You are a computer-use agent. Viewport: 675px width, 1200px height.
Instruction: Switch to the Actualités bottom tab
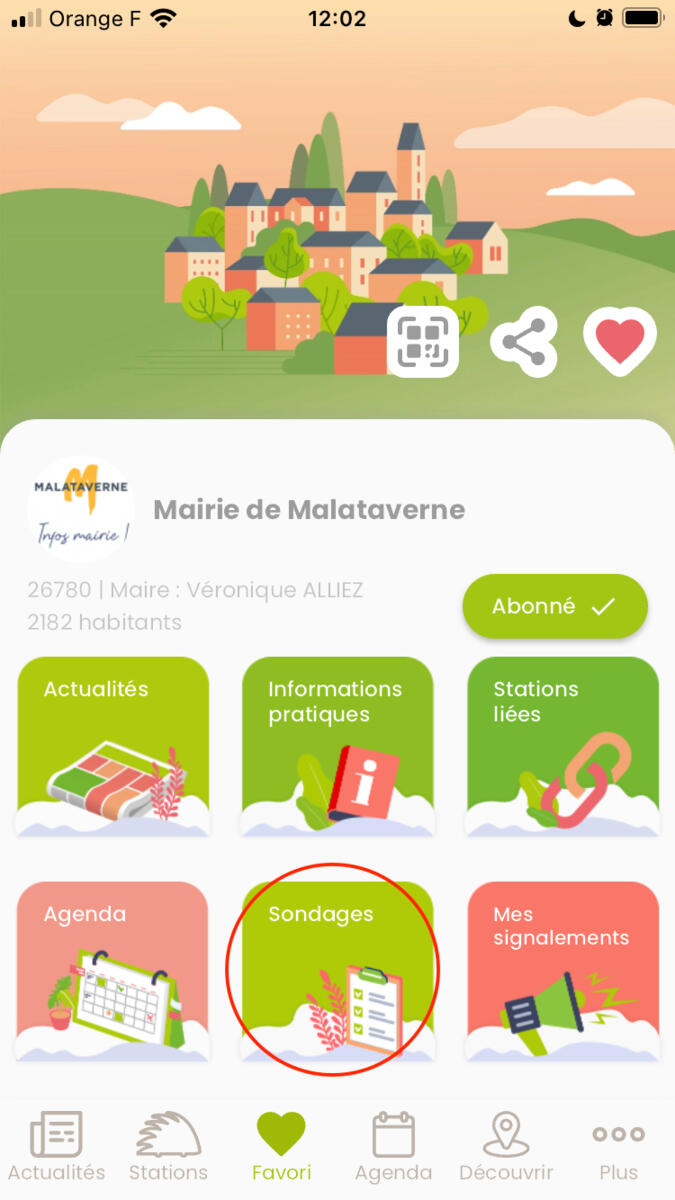pos(56,1146)
